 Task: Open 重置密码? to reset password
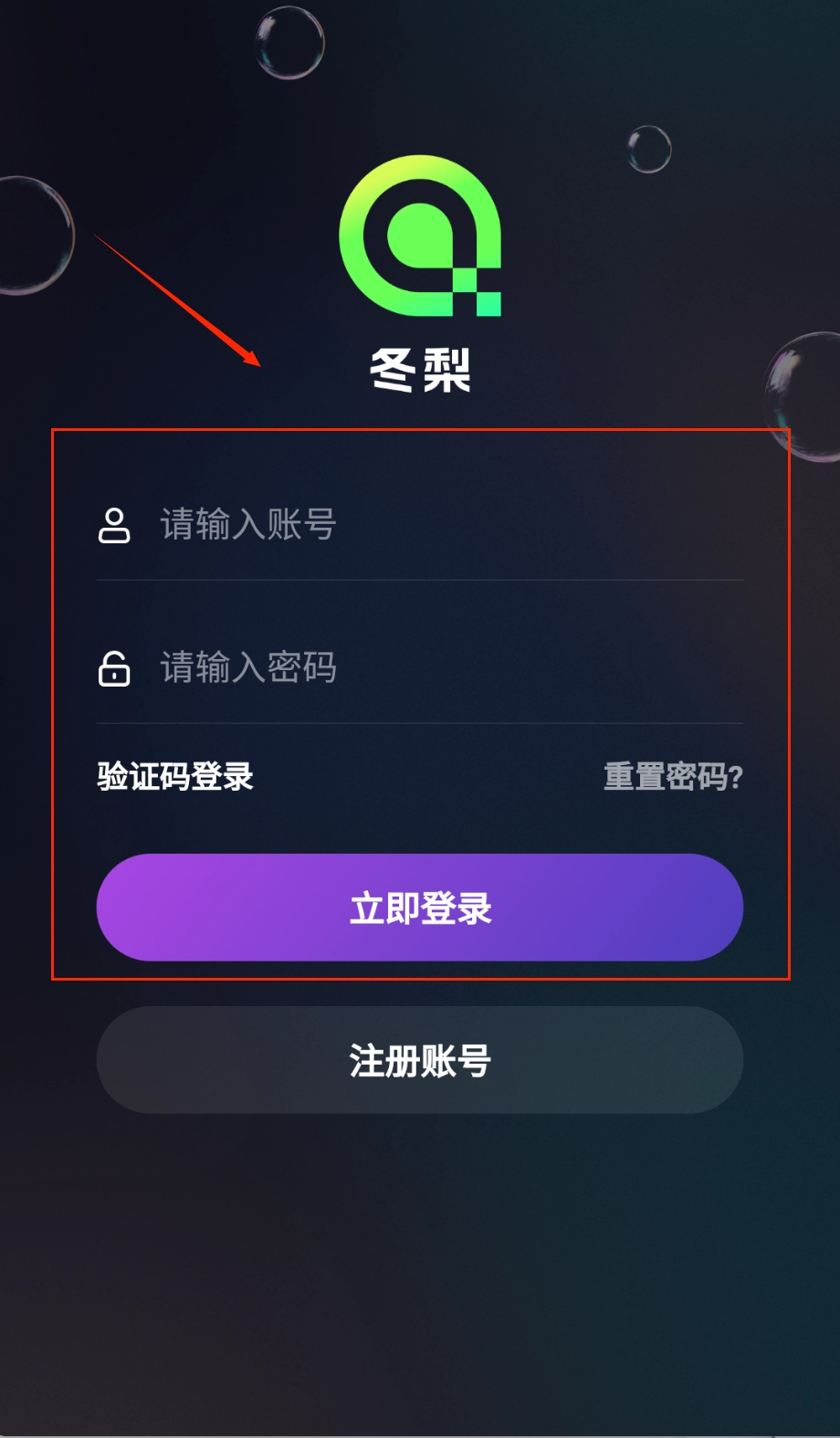(673, 777)
